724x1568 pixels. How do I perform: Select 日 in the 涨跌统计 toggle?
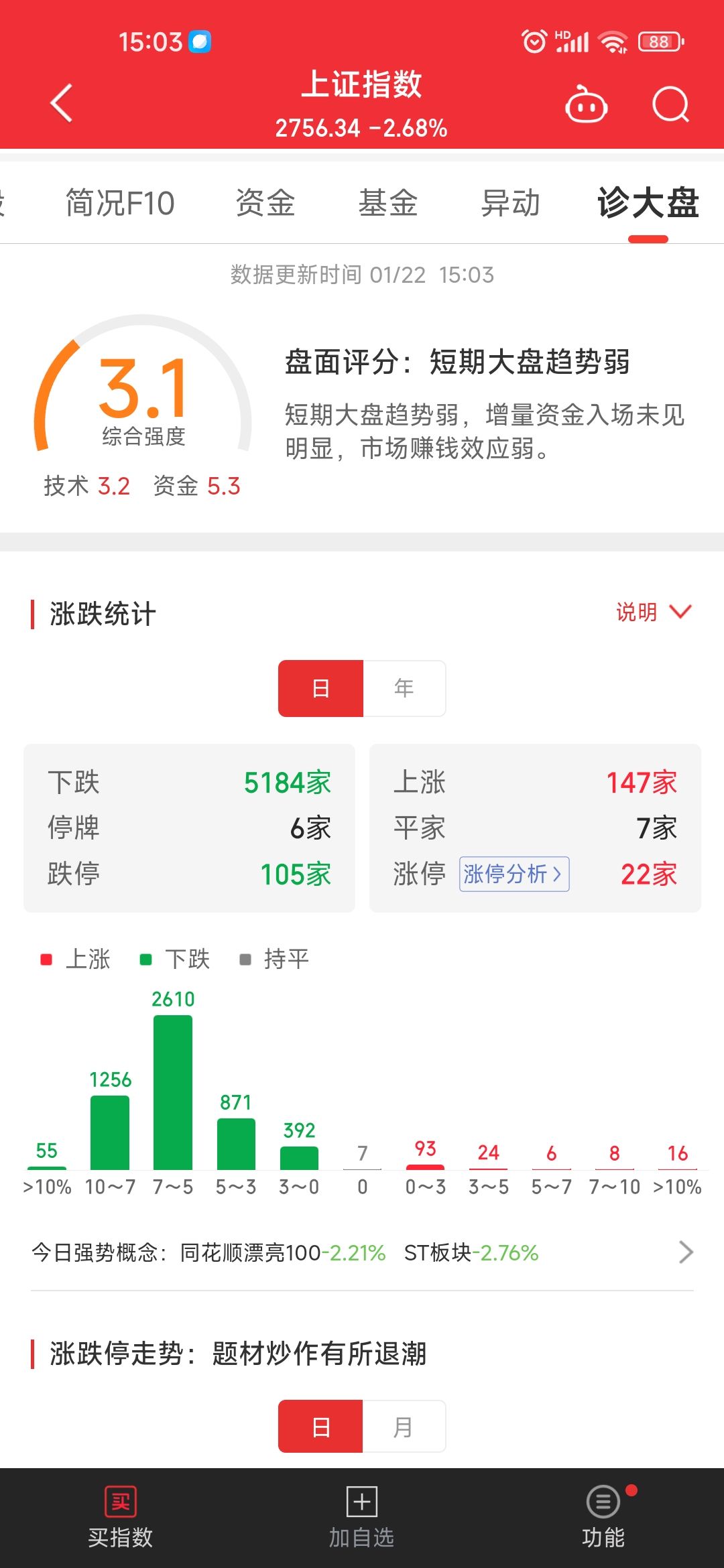click(321, 688)
